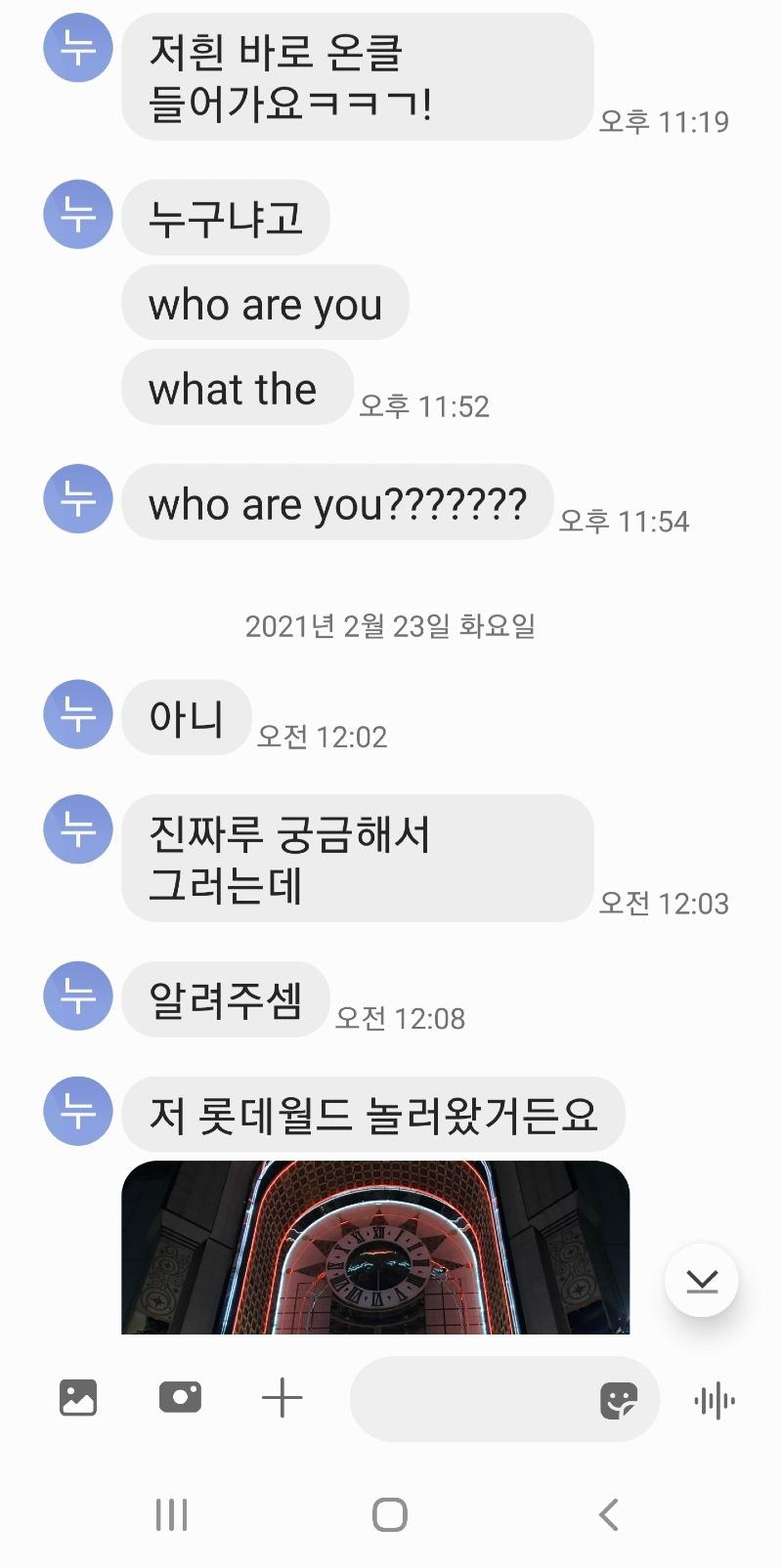Open the recent apps view
782x1568 pixels.
(x=172, y=1515)
